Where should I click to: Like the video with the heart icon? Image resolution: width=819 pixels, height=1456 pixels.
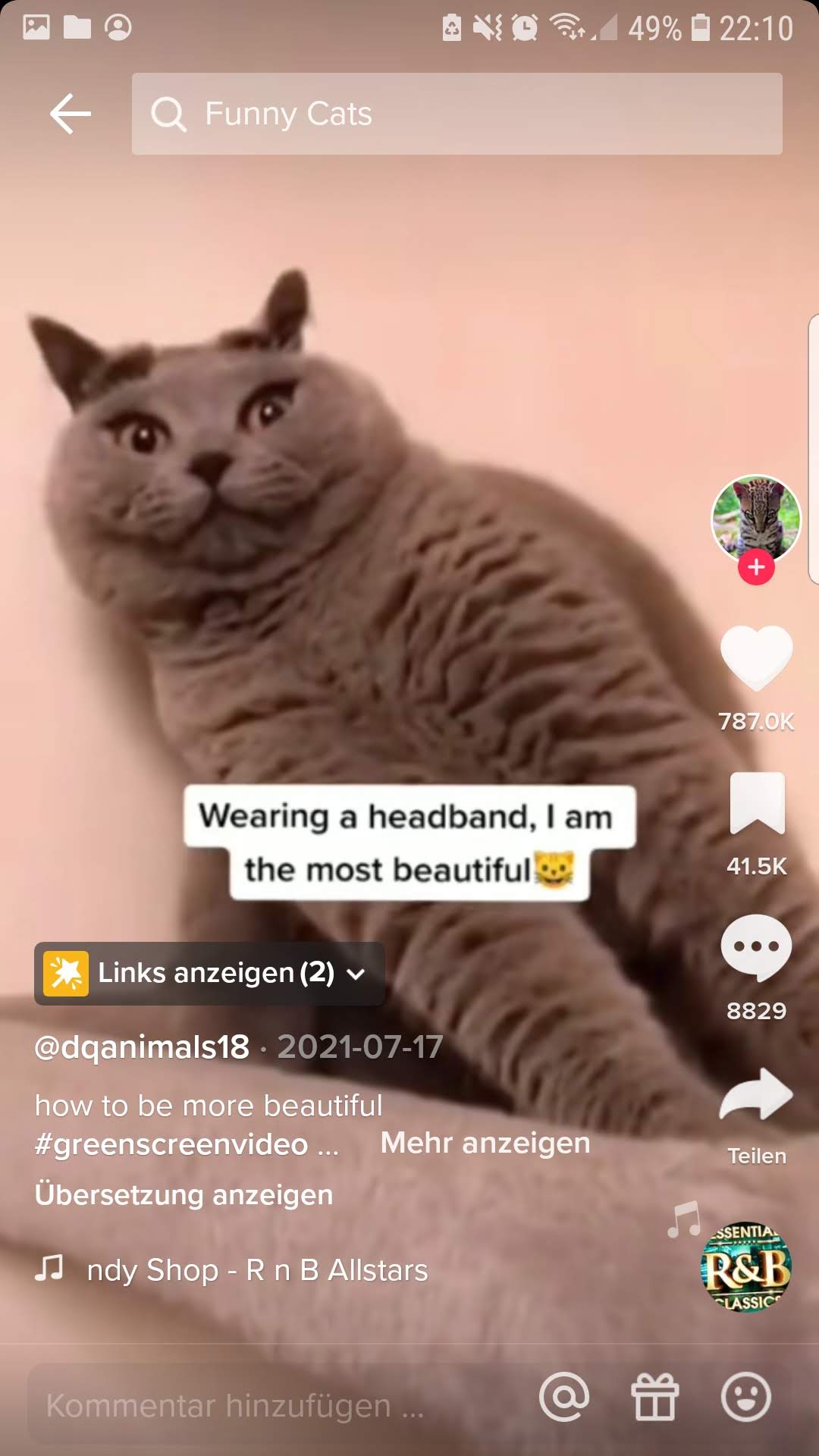(x=756, y=658)
